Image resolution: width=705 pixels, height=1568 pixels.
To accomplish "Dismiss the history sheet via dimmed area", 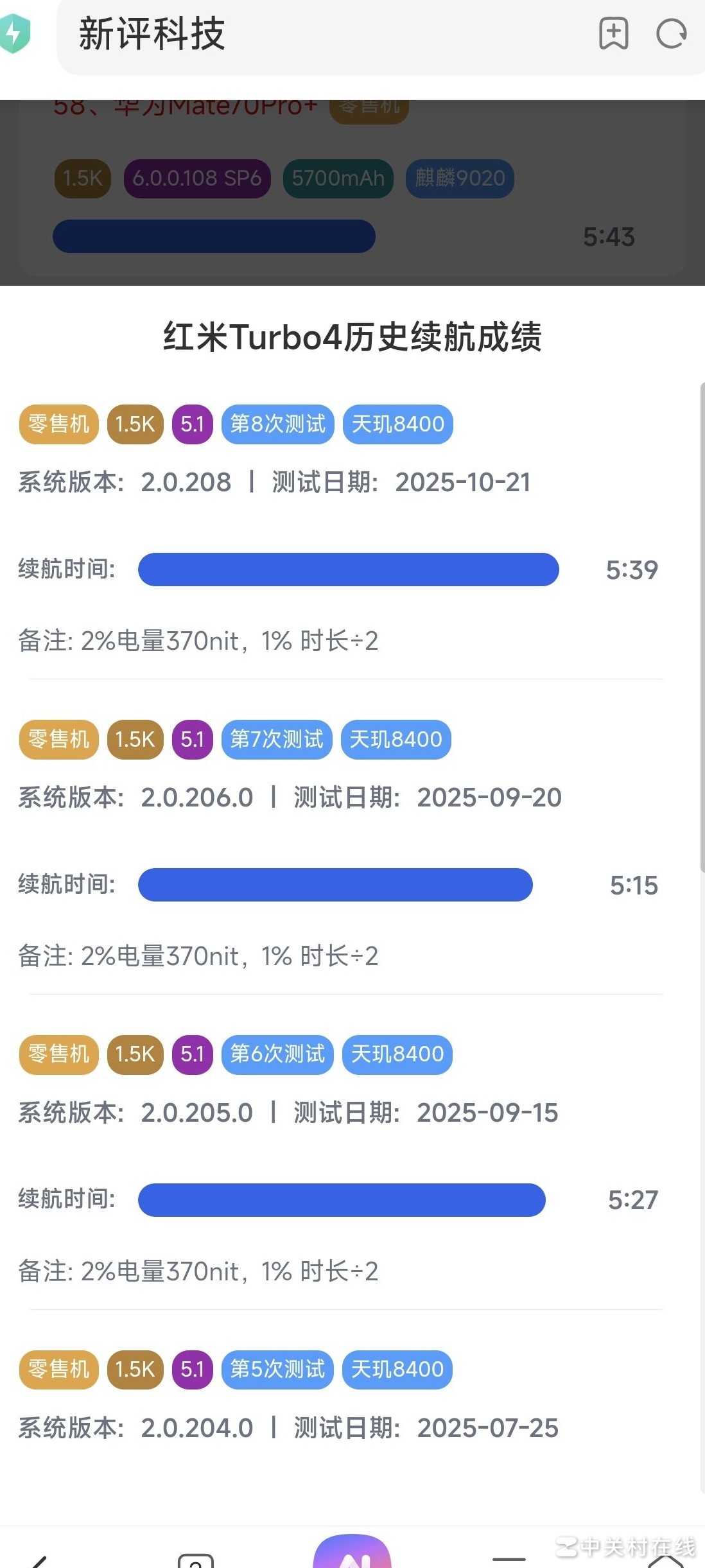I will (352, 193).
